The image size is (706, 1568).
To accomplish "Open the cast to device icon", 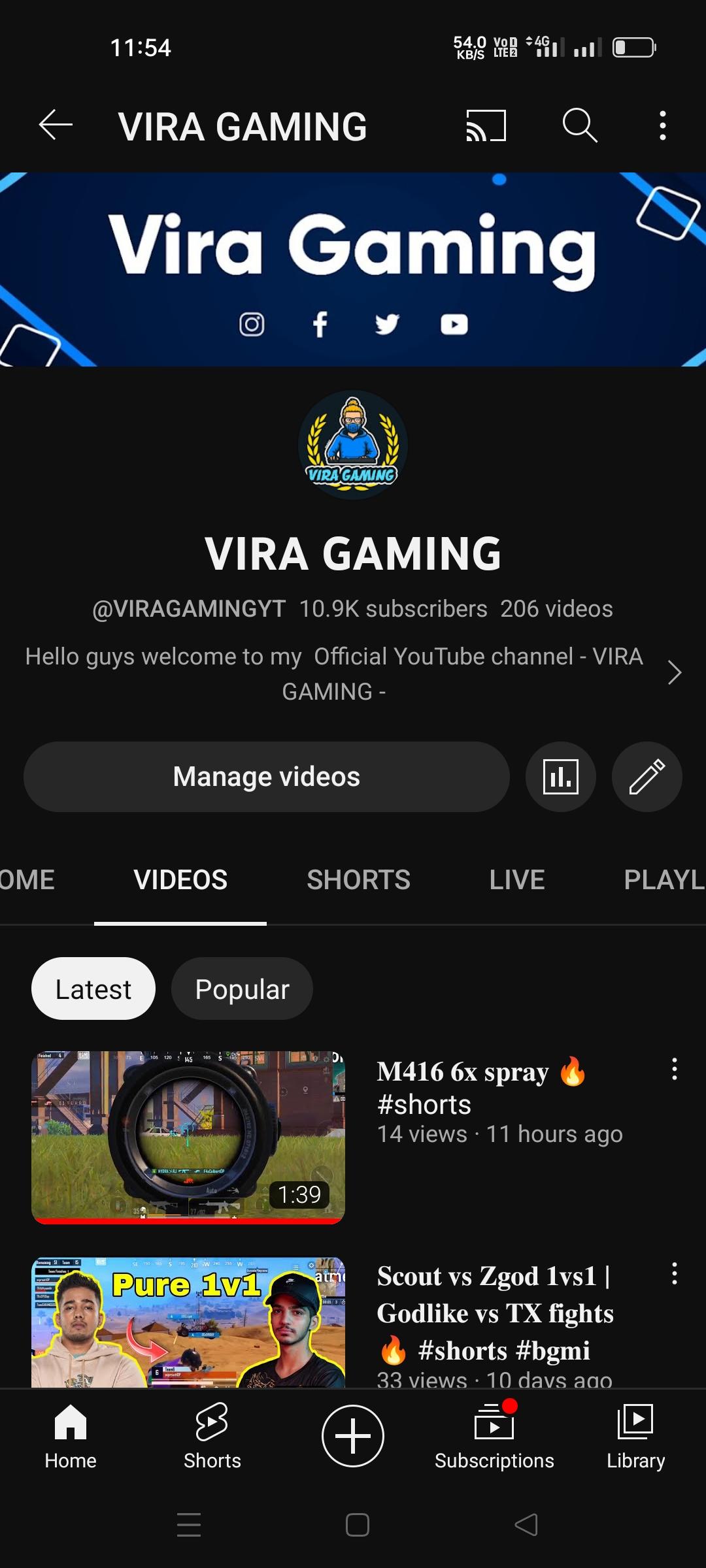I will [486, 125].
